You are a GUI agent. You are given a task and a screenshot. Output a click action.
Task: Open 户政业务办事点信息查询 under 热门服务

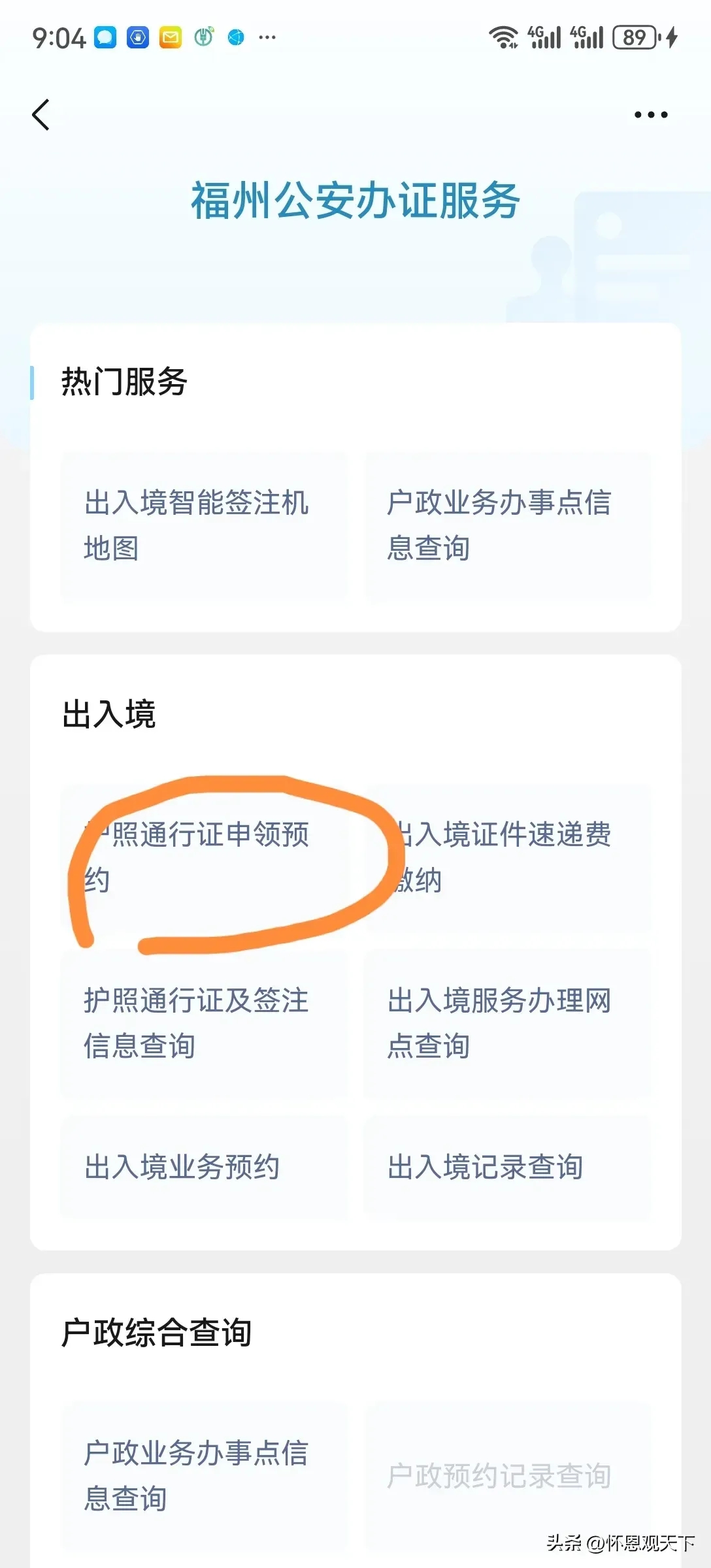pyautogui.click(x=507, y=525)
